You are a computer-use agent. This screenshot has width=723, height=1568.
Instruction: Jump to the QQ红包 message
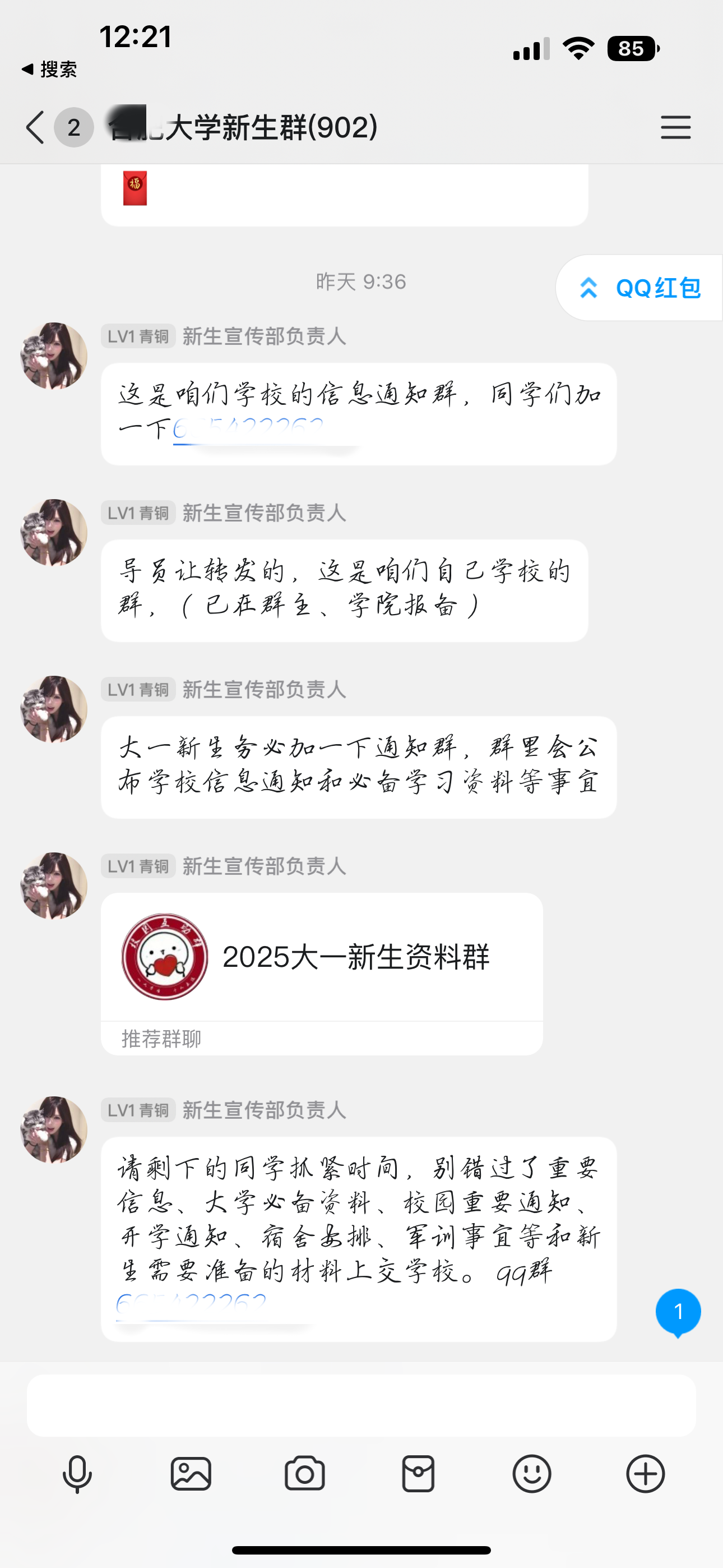640,288
